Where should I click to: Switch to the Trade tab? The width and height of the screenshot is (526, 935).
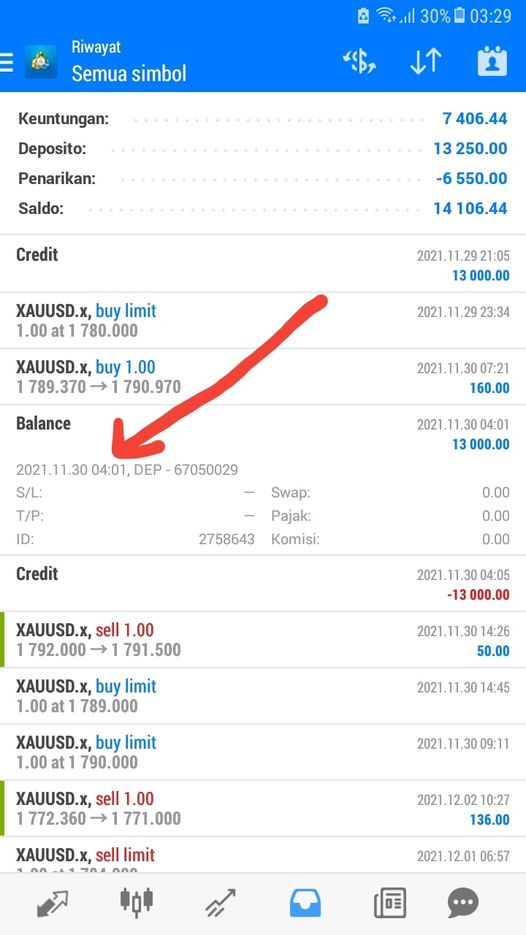221,903
